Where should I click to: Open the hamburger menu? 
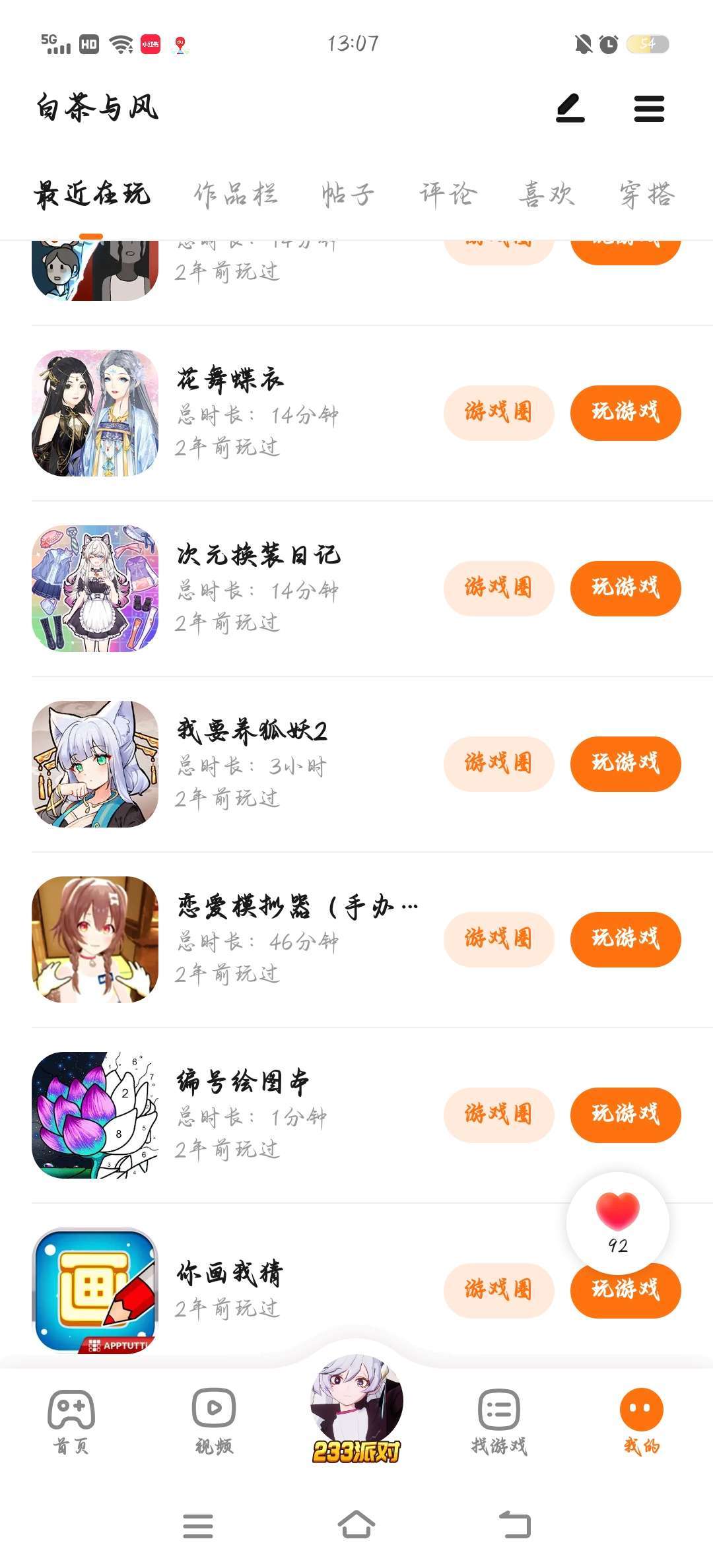[x=649, y=109]
